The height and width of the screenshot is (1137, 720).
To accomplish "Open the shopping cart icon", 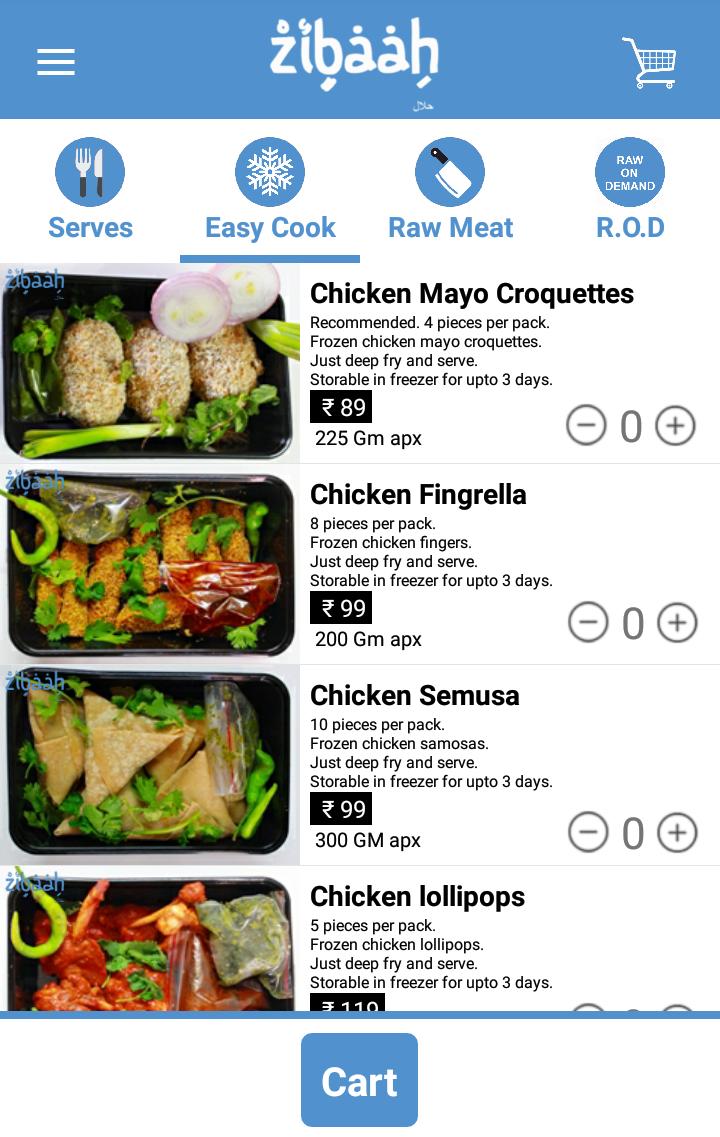I will pos(649,63).
